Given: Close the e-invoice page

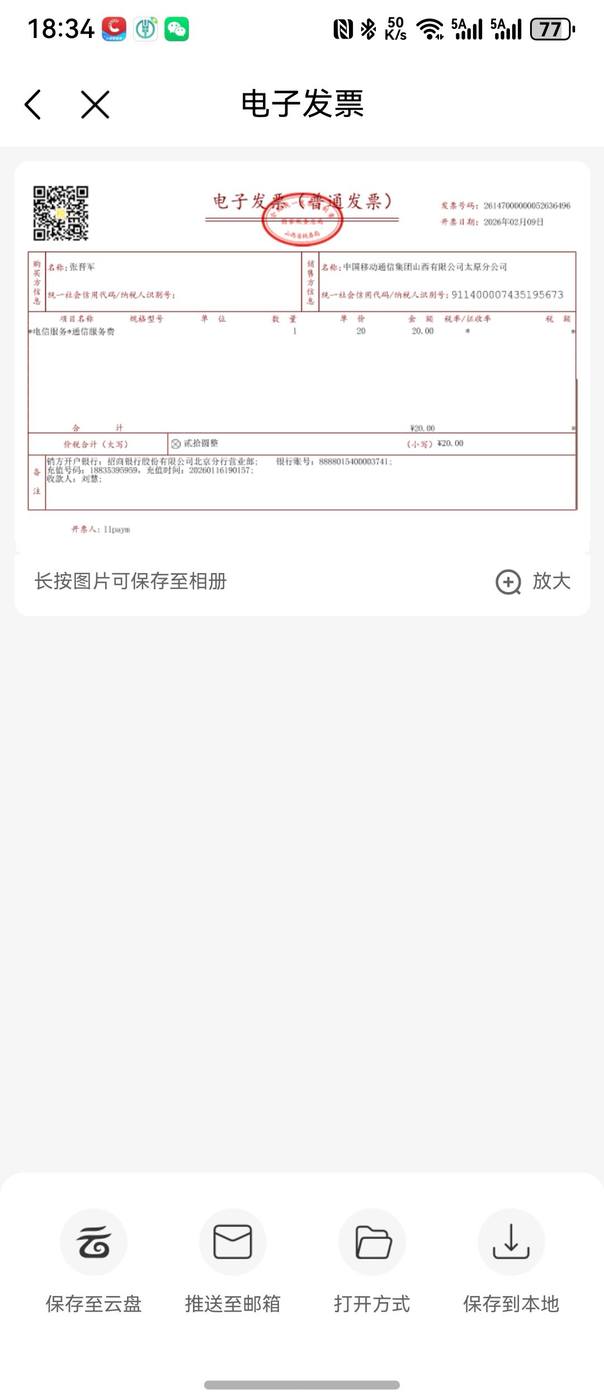Looking at the screenshot, I should point(95,104).
